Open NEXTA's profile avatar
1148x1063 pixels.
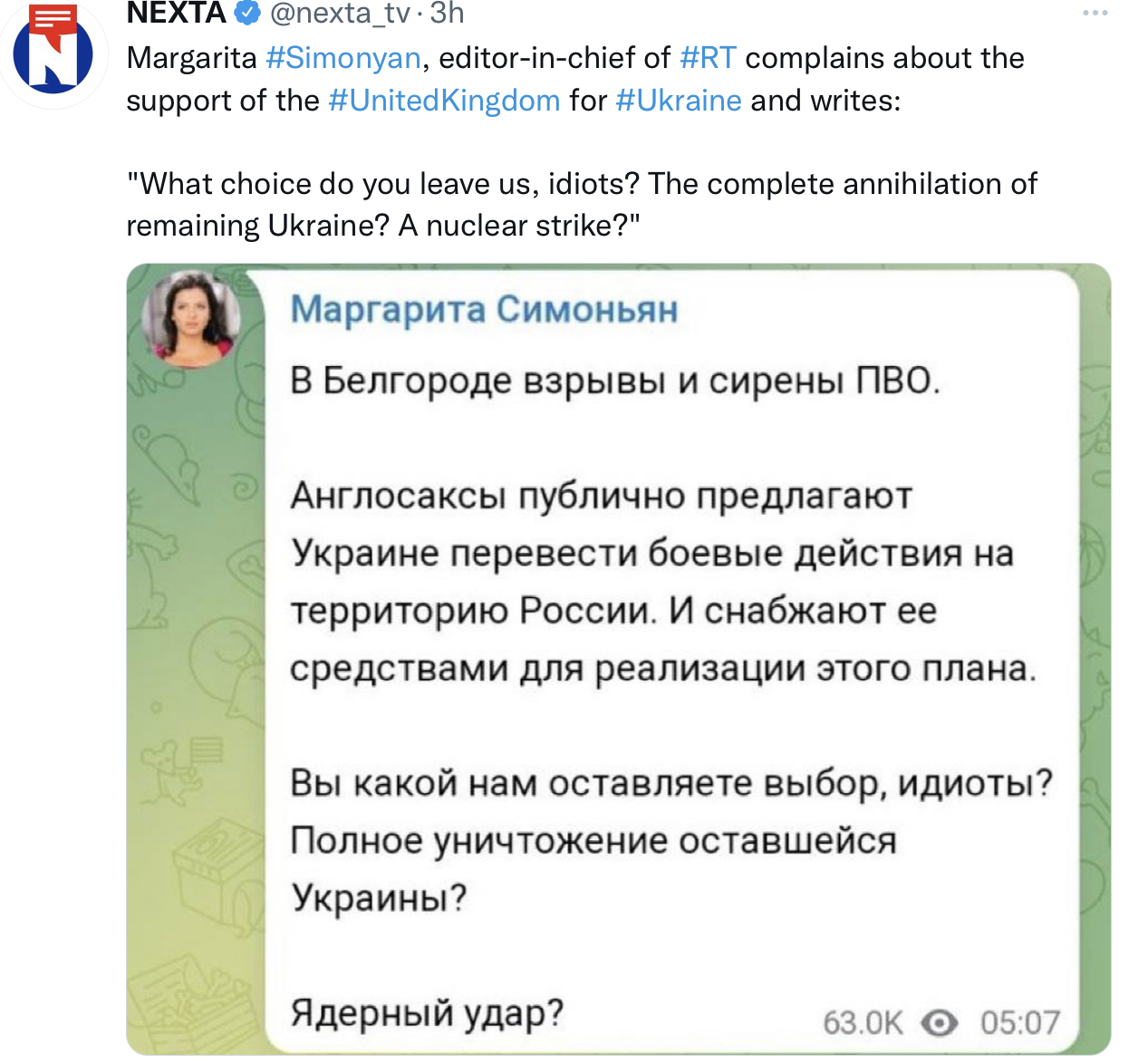53,53
